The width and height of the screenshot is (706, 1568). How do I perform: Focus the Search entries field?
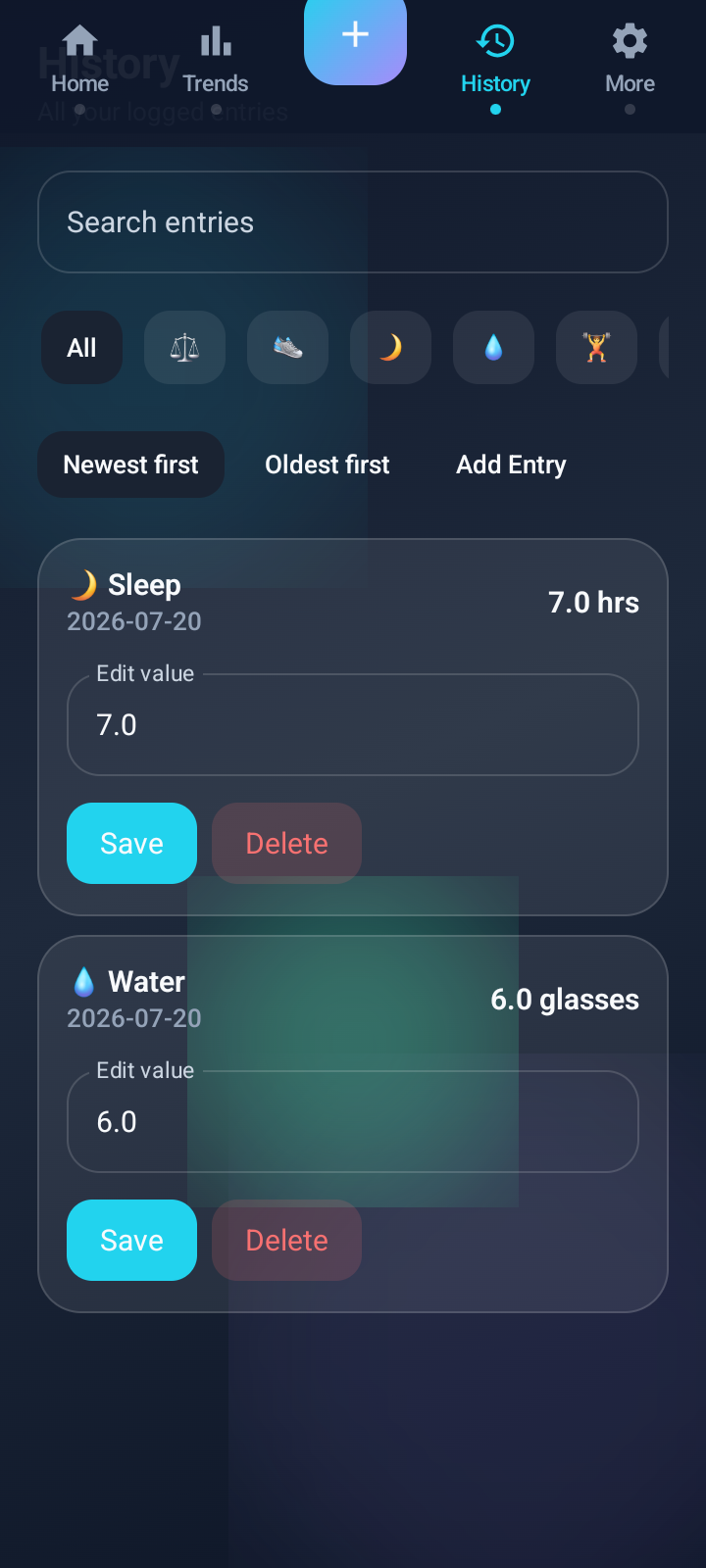click(x=353, y=222)
